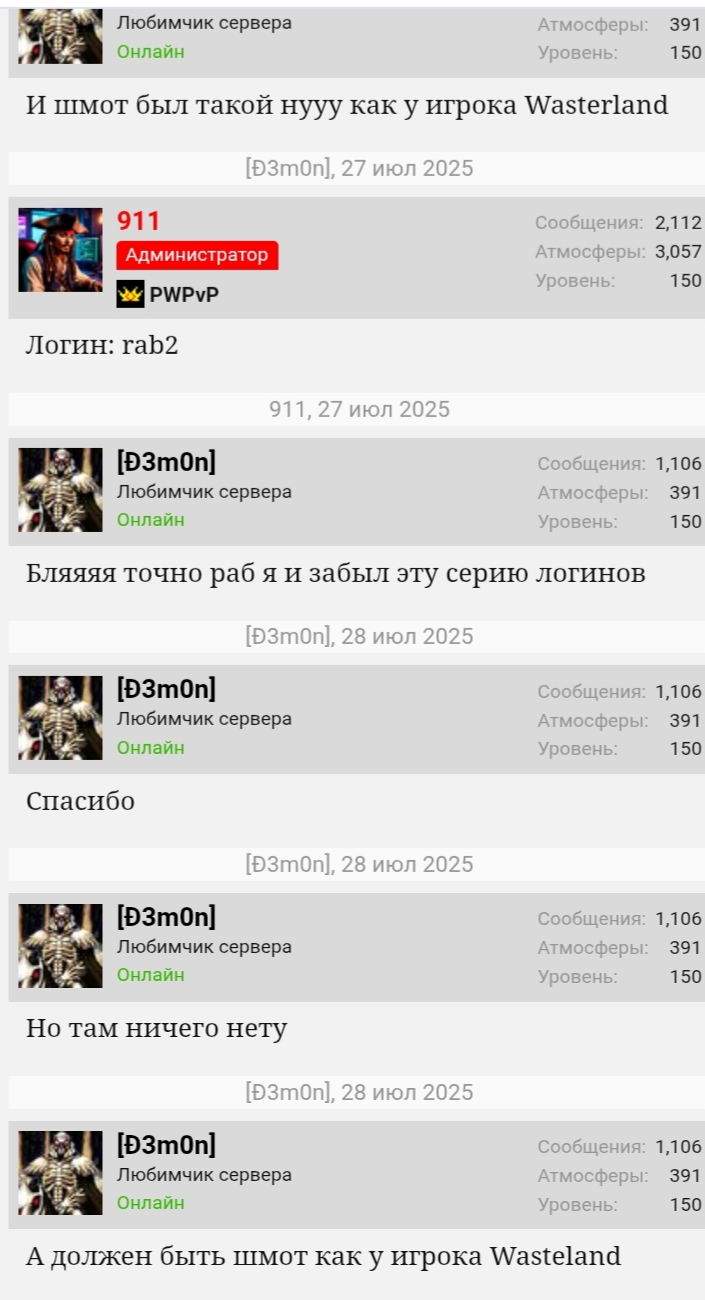This screenshot has width=705, height=1300.
Task: Open the "911, 27 июл 2025" post permalink
Action: point(359,409)
